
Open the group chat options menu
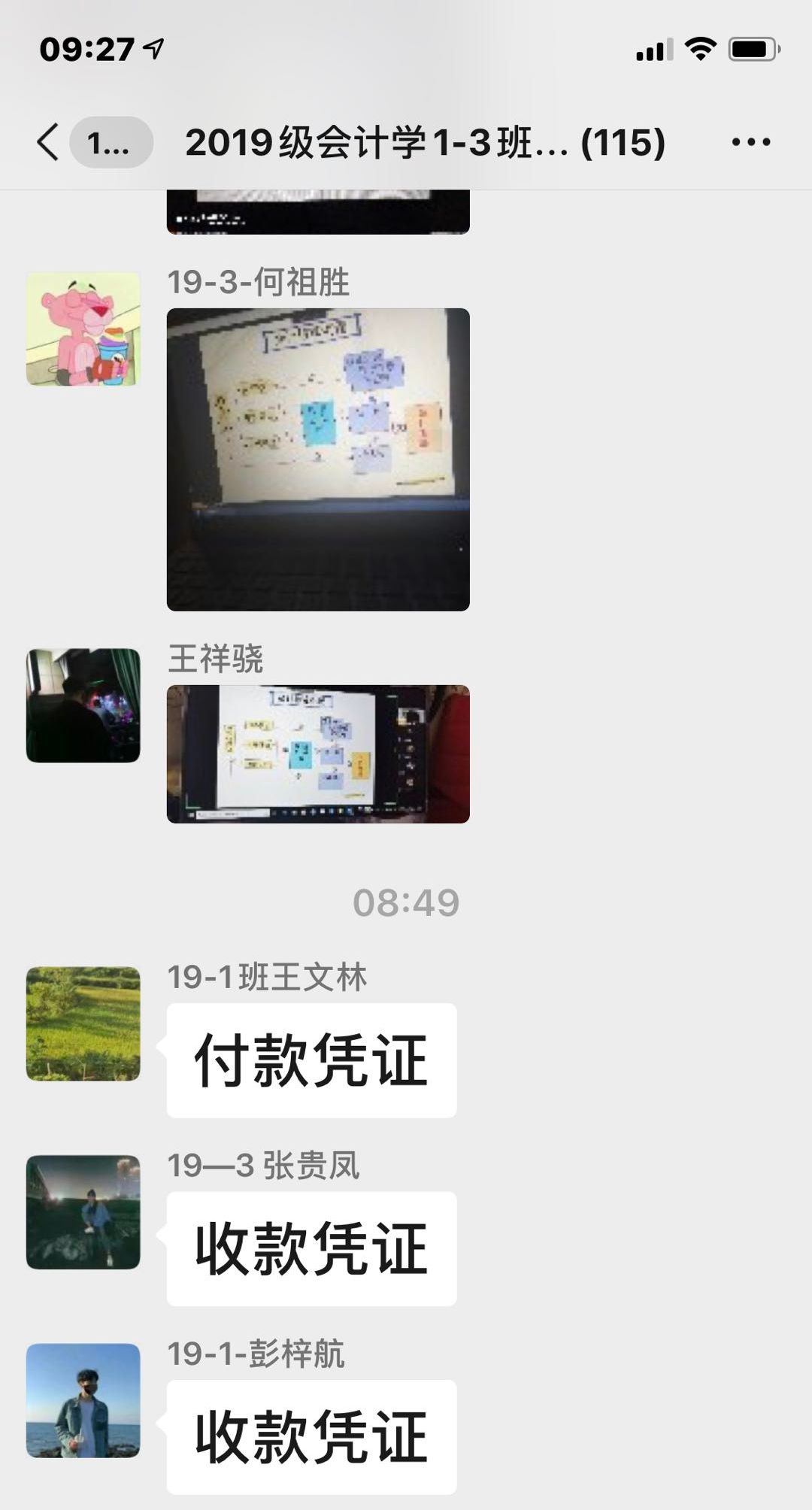[x=751, y=142]
